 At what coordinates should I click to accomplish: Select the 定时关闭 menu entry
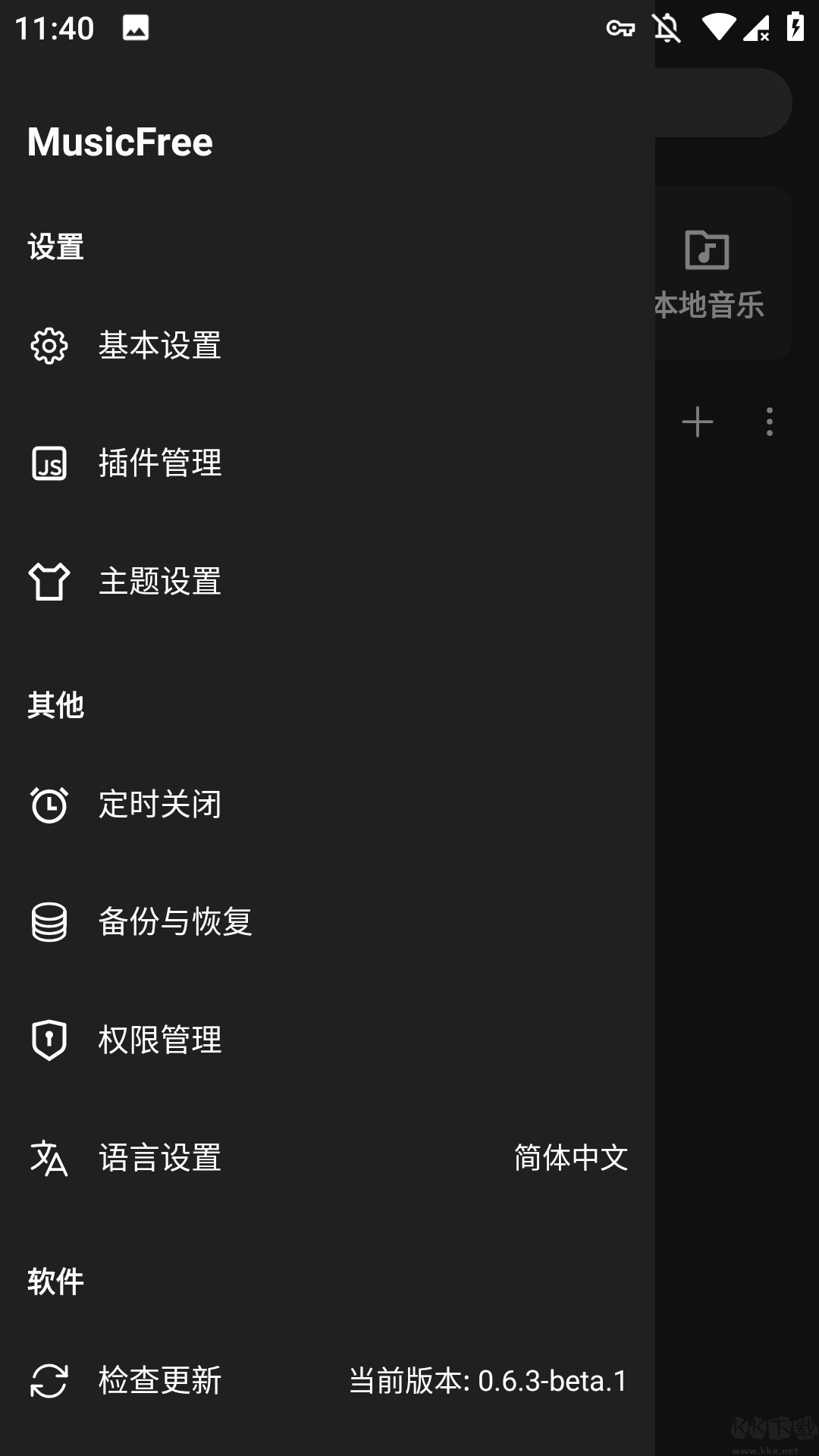pos(159,805)
